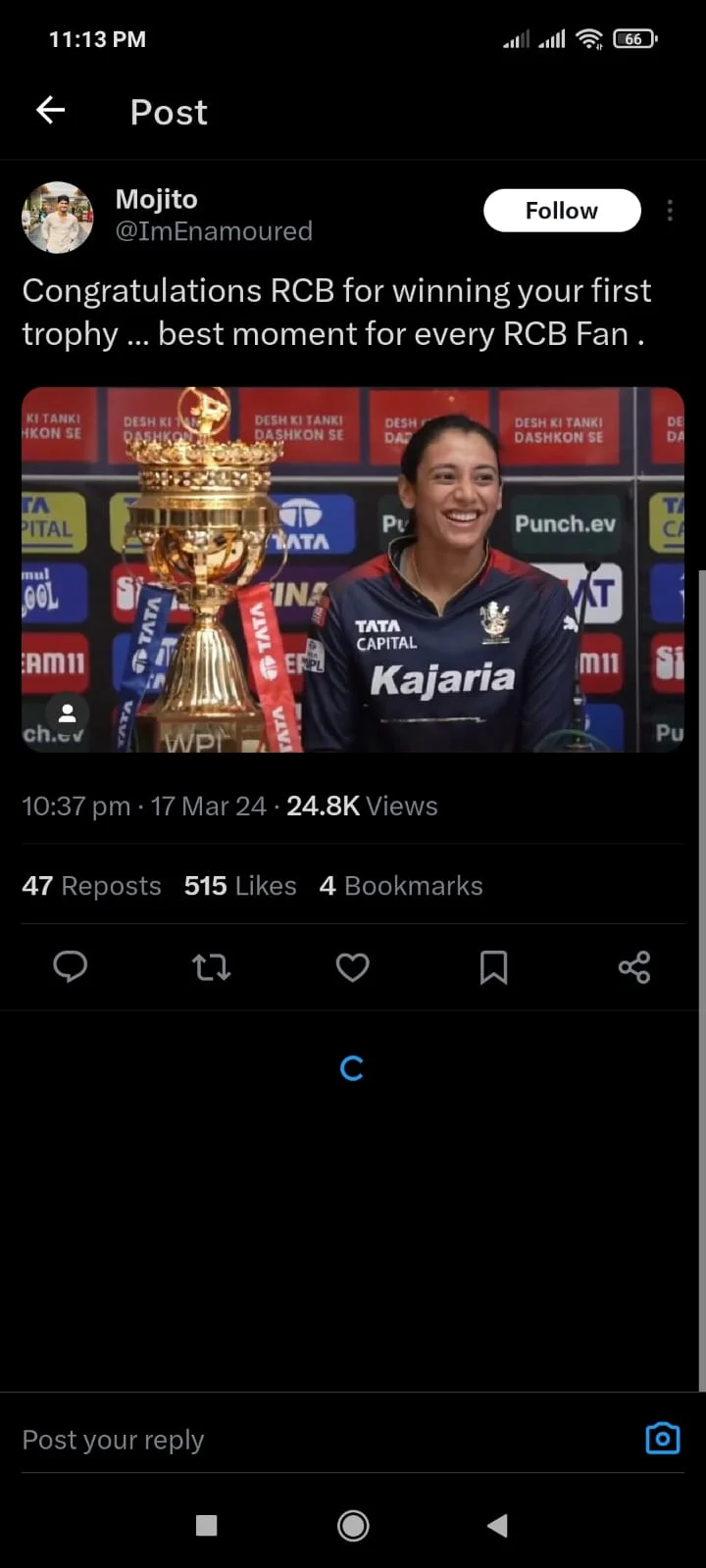Repost this RCB tweet
This screenshot has height=1568, width=706.
click(x=211, y=967)
